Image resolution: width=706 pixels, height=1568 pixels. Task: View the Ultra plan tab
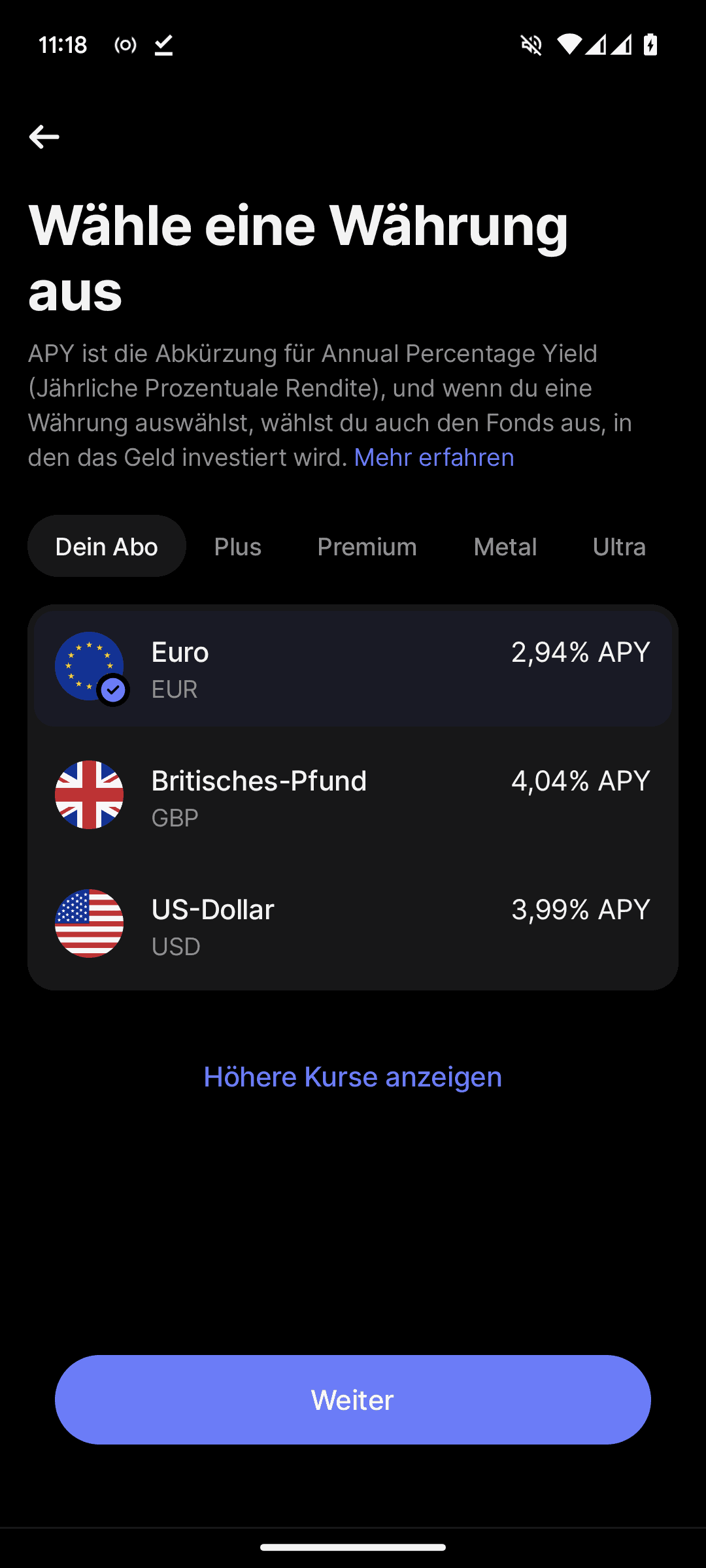[618, 546]
